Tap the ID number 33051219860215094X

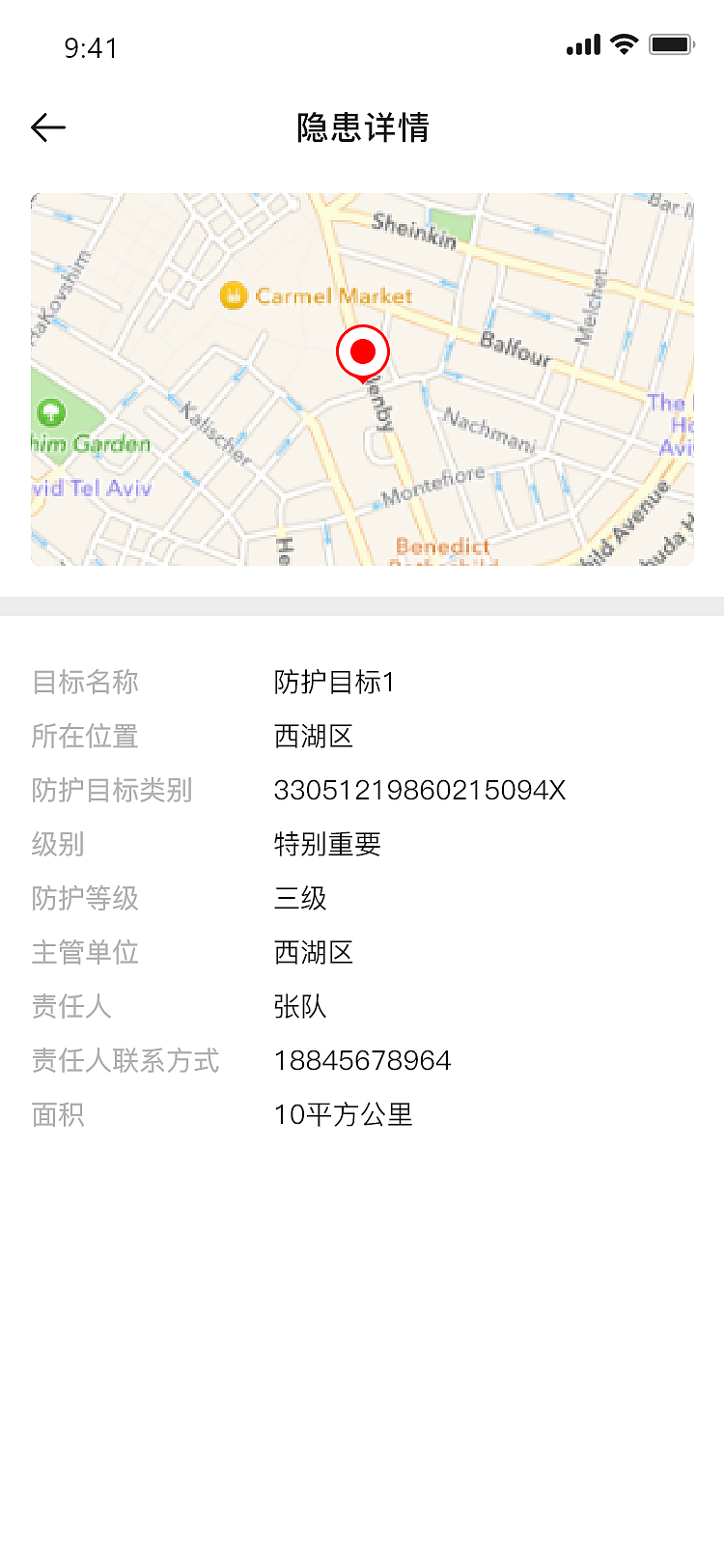click(x=420, y=790)
